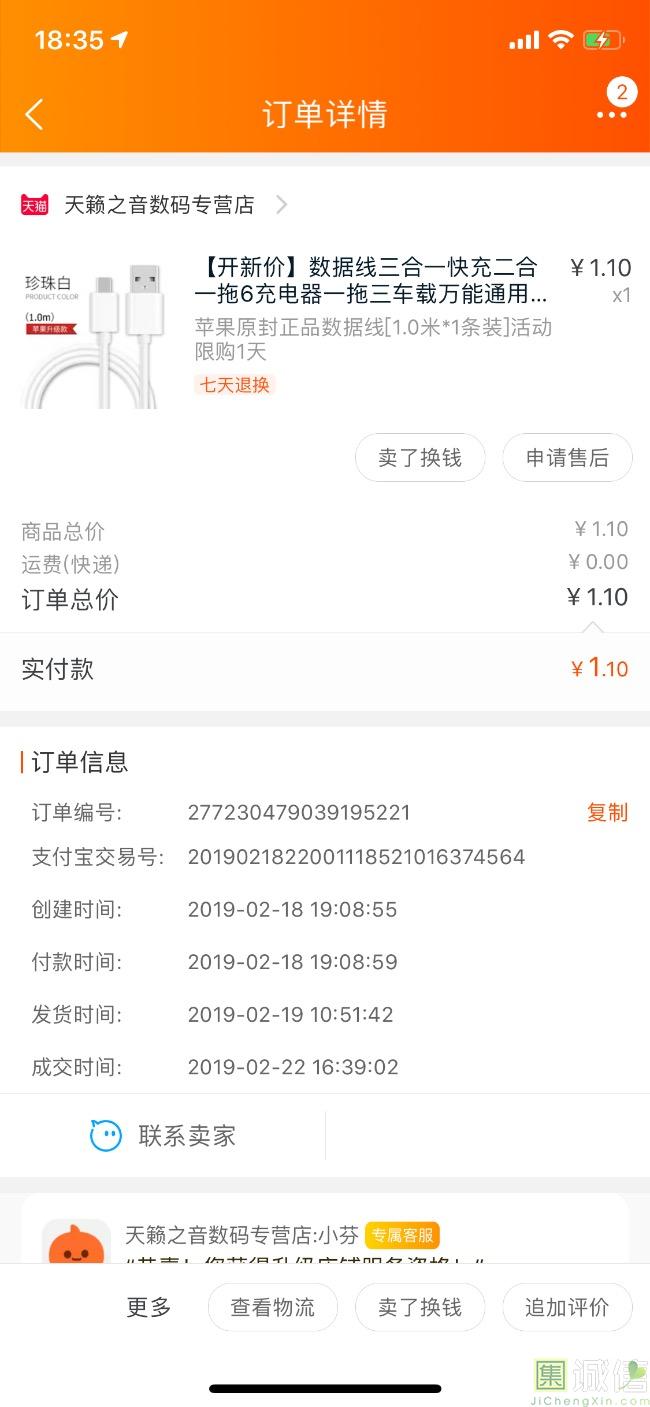
Task: Go back from the order details page
Action: (x=35, y=114)
